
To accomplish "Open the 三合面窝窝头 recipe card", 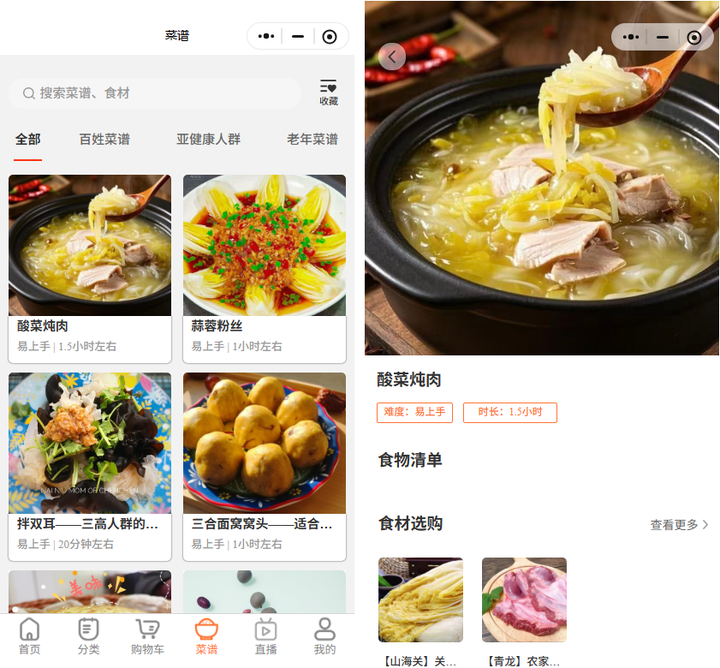I will [x=264, y=466].
